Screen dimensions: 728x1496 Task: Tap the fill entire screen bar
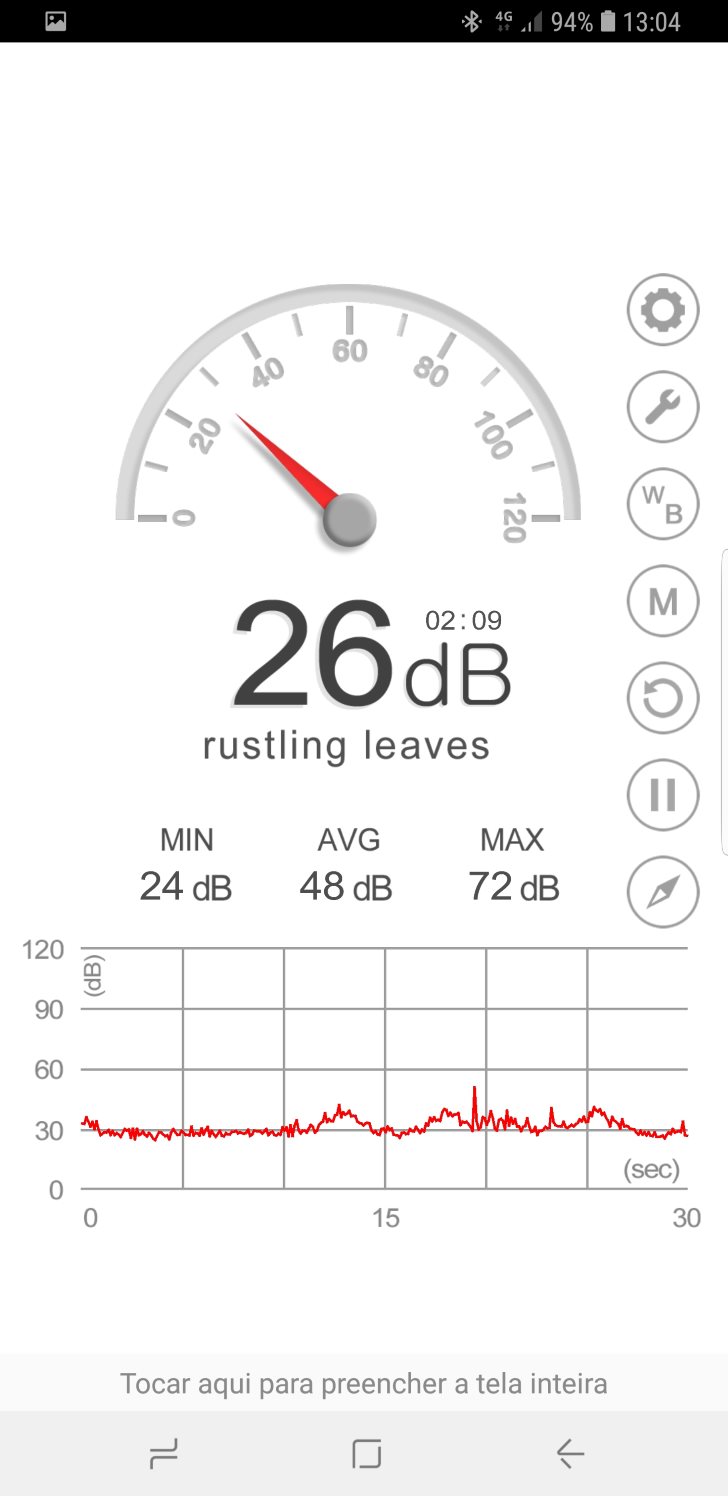(364, 1383)
